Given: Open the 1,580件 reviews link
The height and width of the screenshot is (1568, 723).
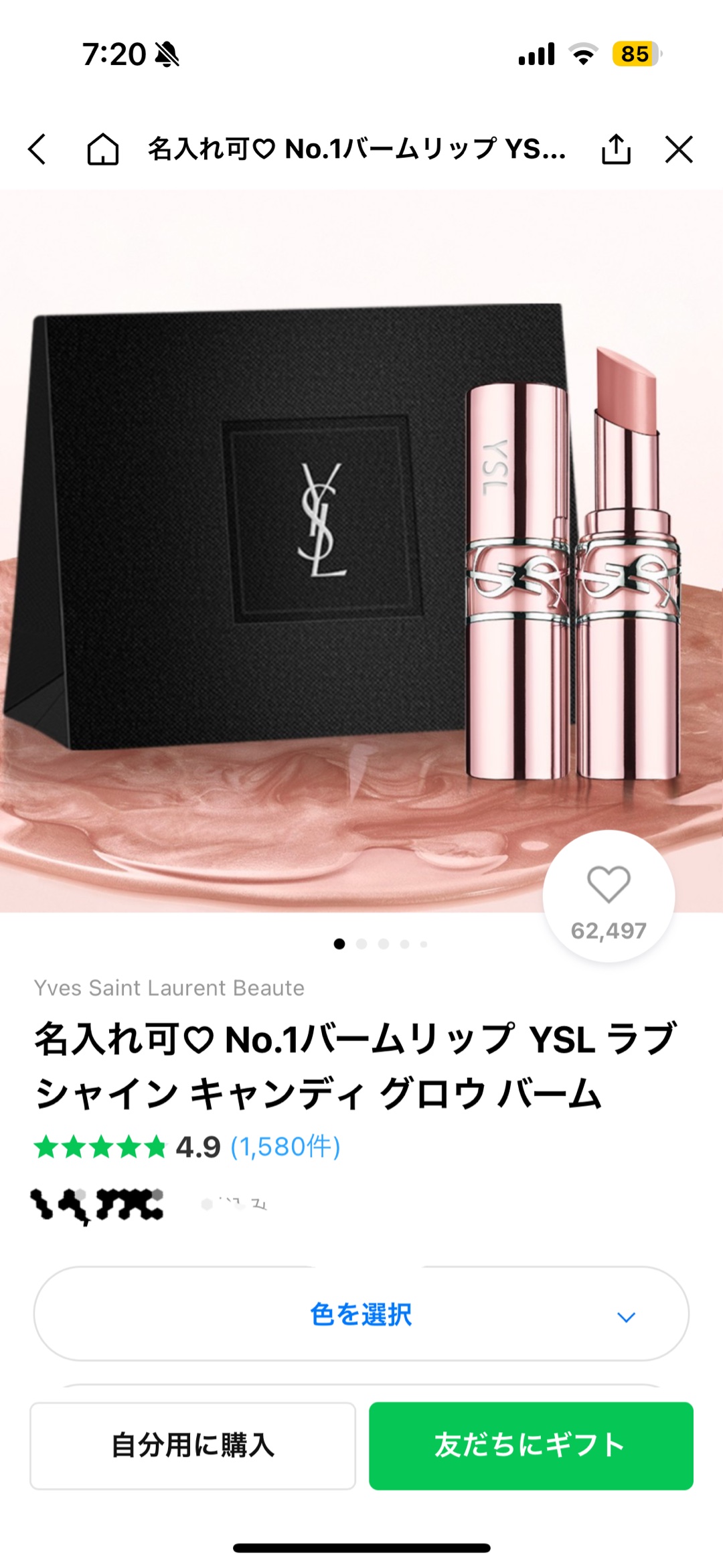Looking at the screenshot, I should (x=286, y=1147).
